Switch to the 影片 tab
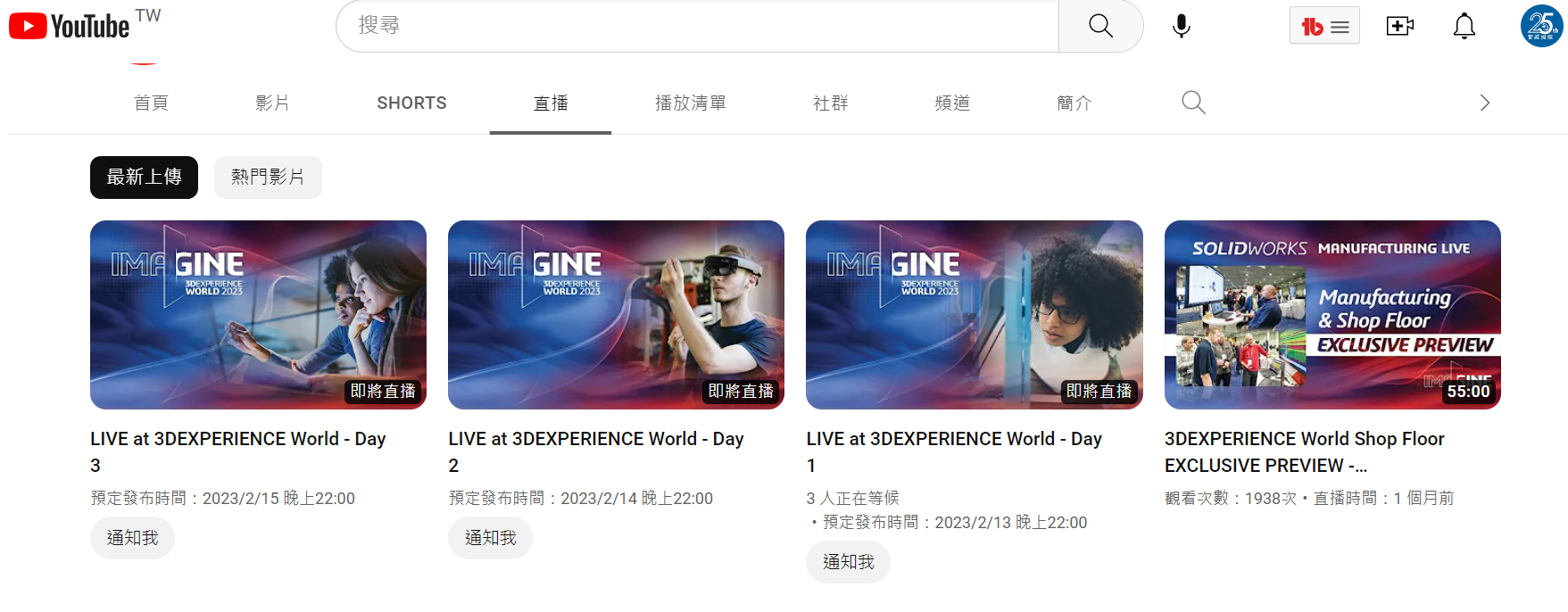Screen dimensions: 1568x612 click(x=272, y=103)
